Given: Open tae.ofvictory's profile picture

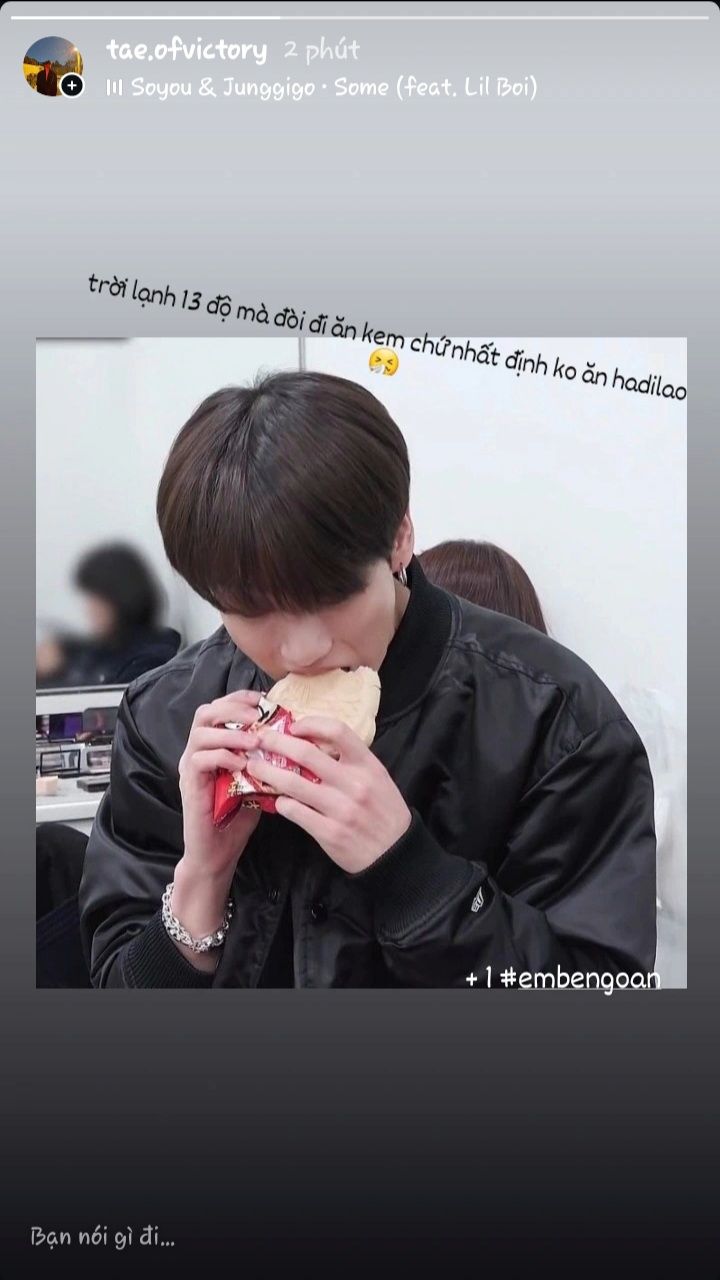Looking at the screenshot, I should pyautogui.click(x=51, y=65).
